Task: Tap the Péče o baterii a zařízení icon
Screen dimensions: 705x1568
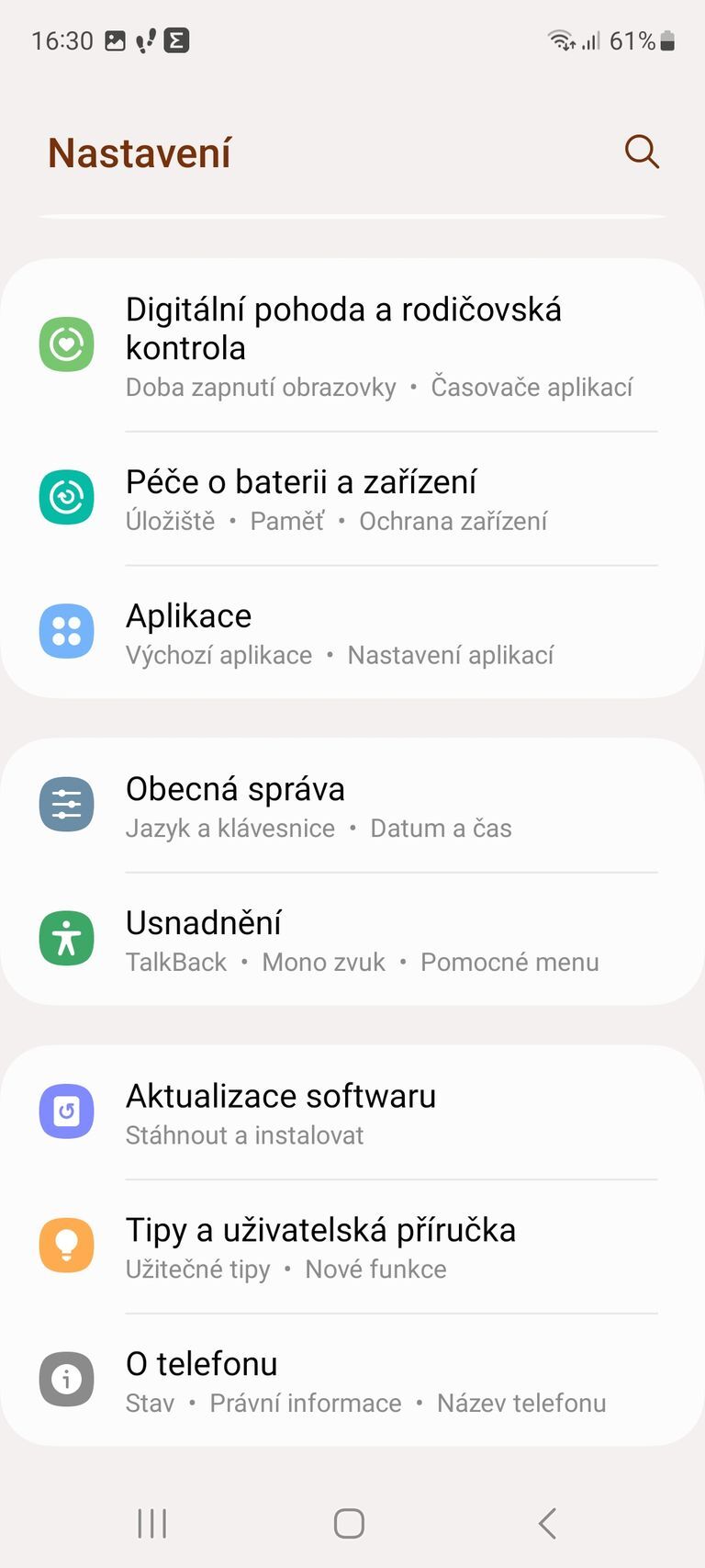Action: (66, 496)
